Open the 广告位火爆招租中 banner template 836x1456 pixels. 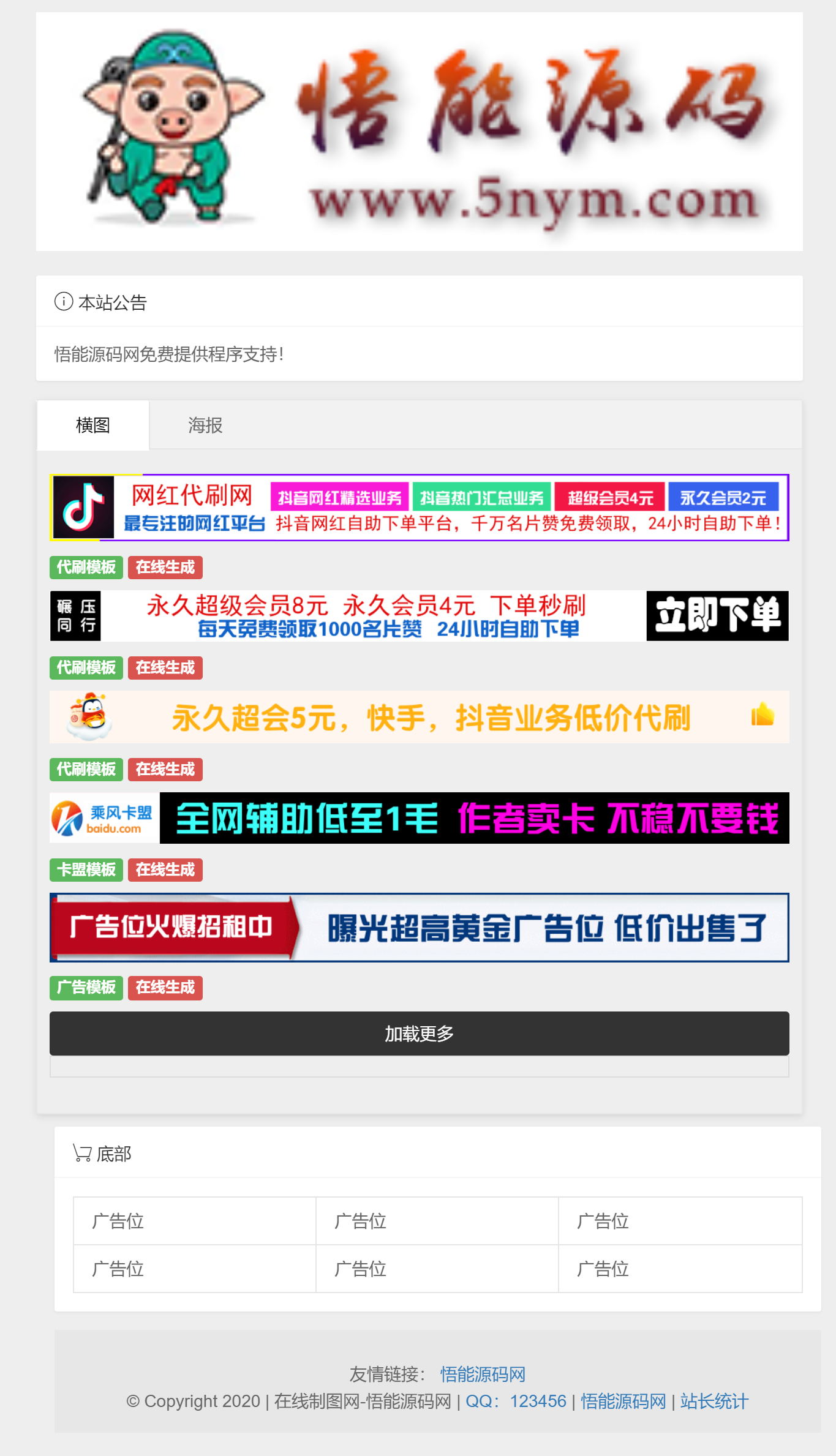420,928
